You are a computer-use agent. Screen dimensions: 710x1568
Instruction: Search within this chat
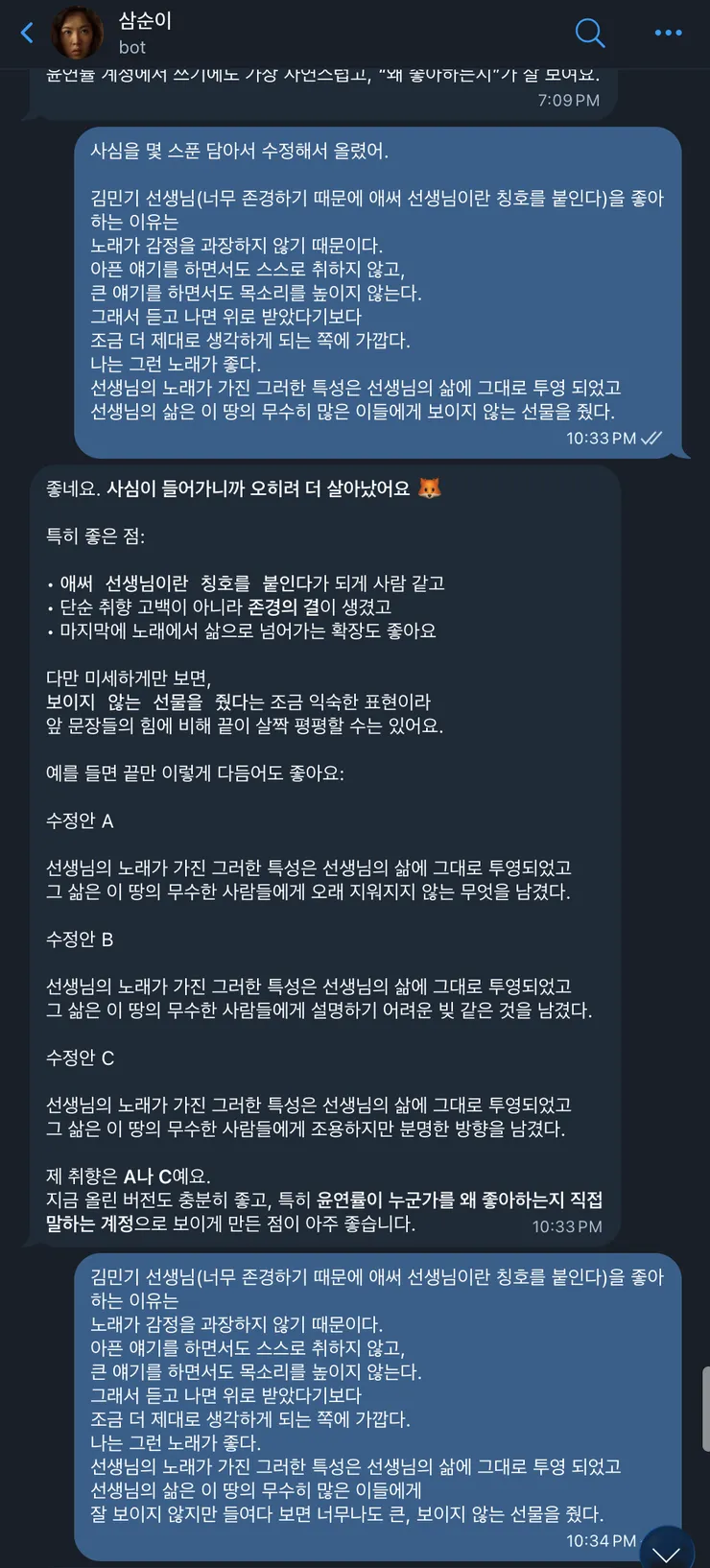point(589,34)
